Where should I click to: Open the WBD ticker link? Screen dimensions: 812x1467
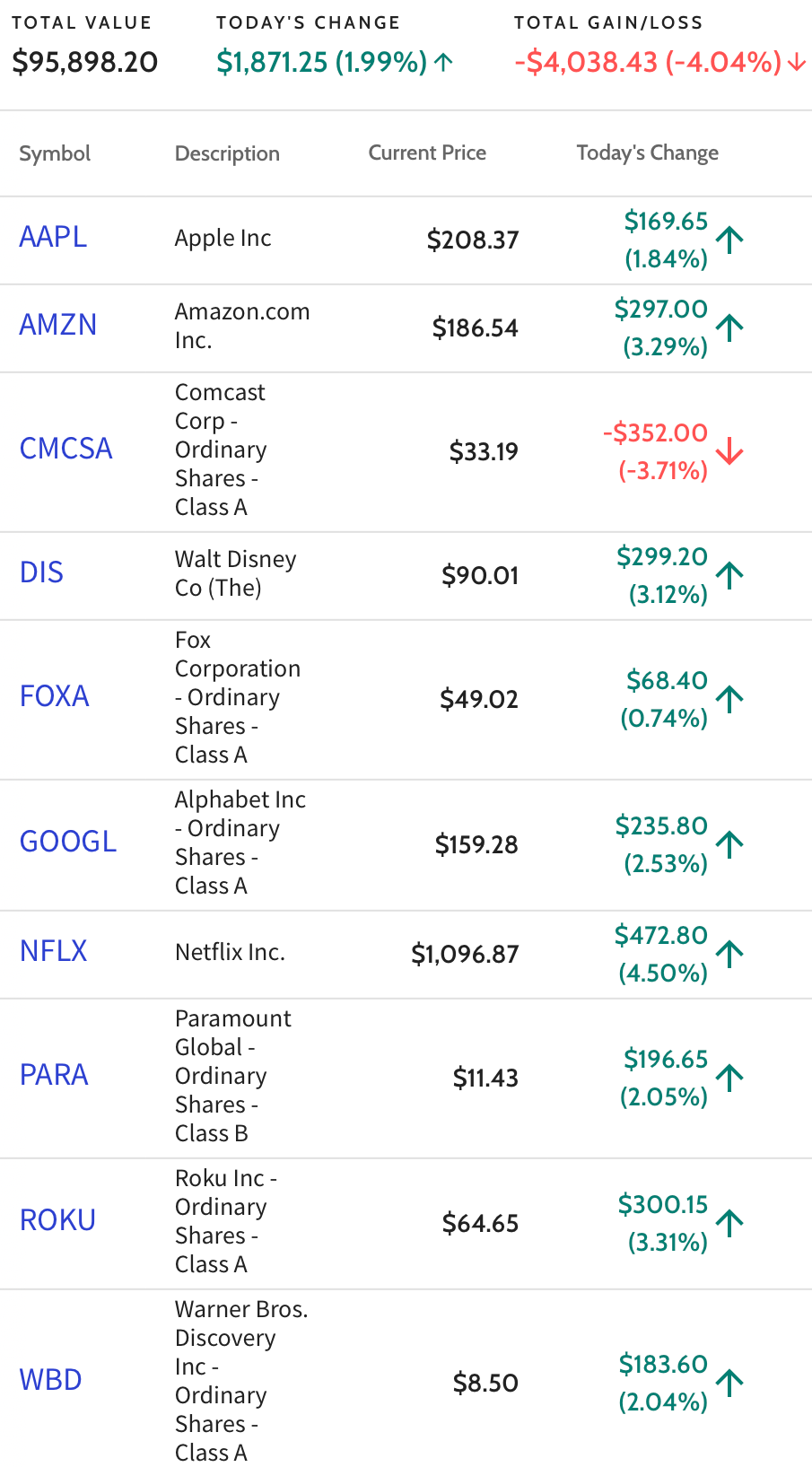(x=51, y=1380)
